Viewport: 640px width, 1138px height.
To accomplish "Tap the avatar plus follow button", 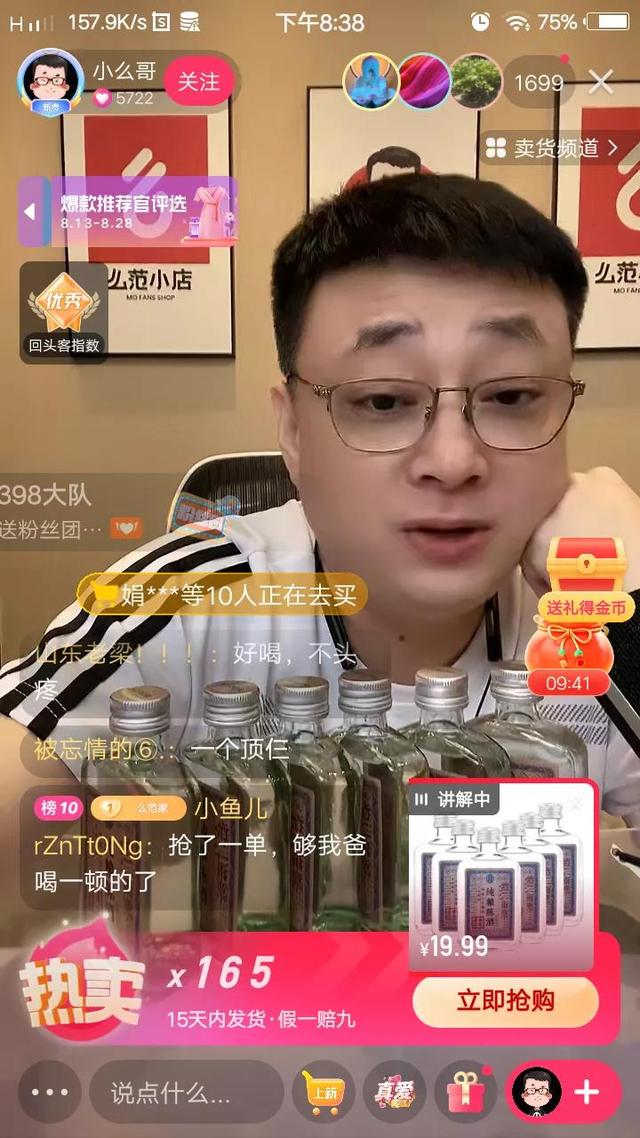I will point(563,1092).
